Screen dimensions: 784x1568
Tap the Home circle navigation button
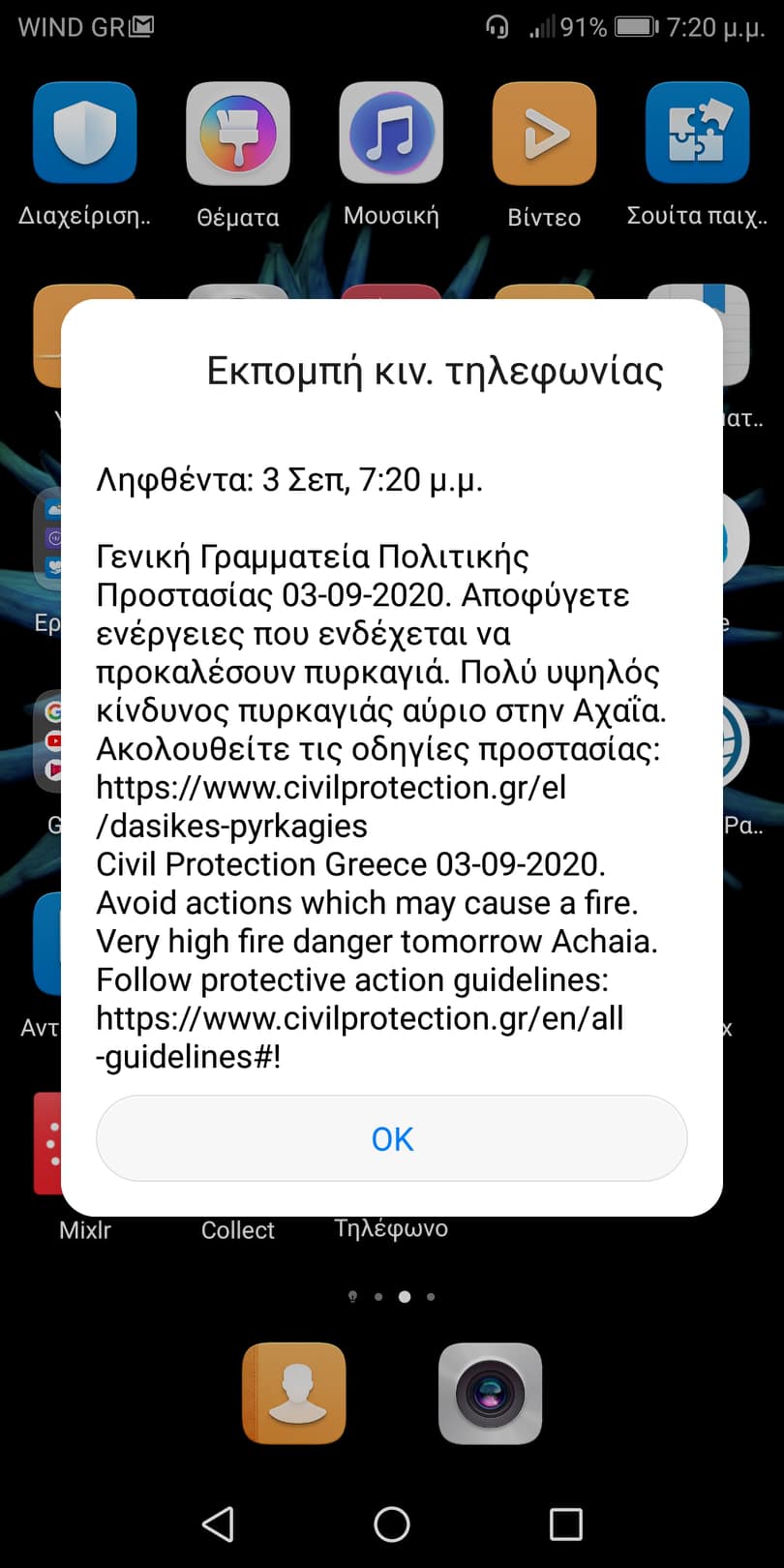[391, 1523]
